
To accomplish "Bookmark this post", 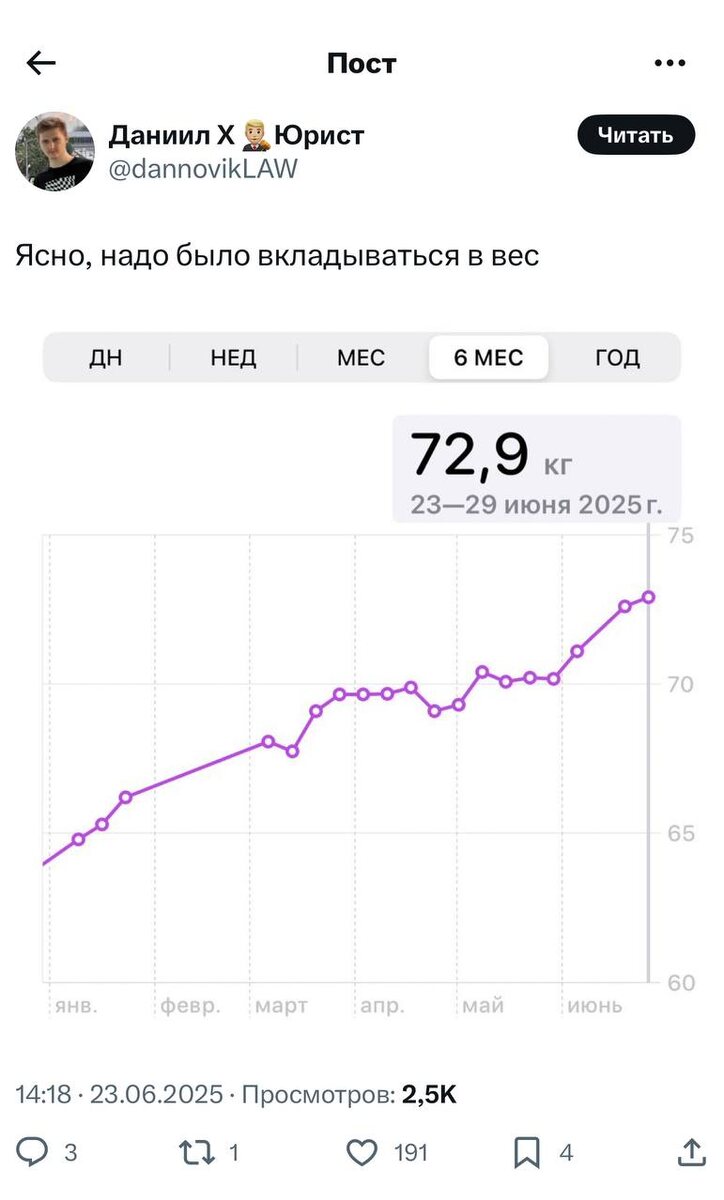I will [527, 1153].
